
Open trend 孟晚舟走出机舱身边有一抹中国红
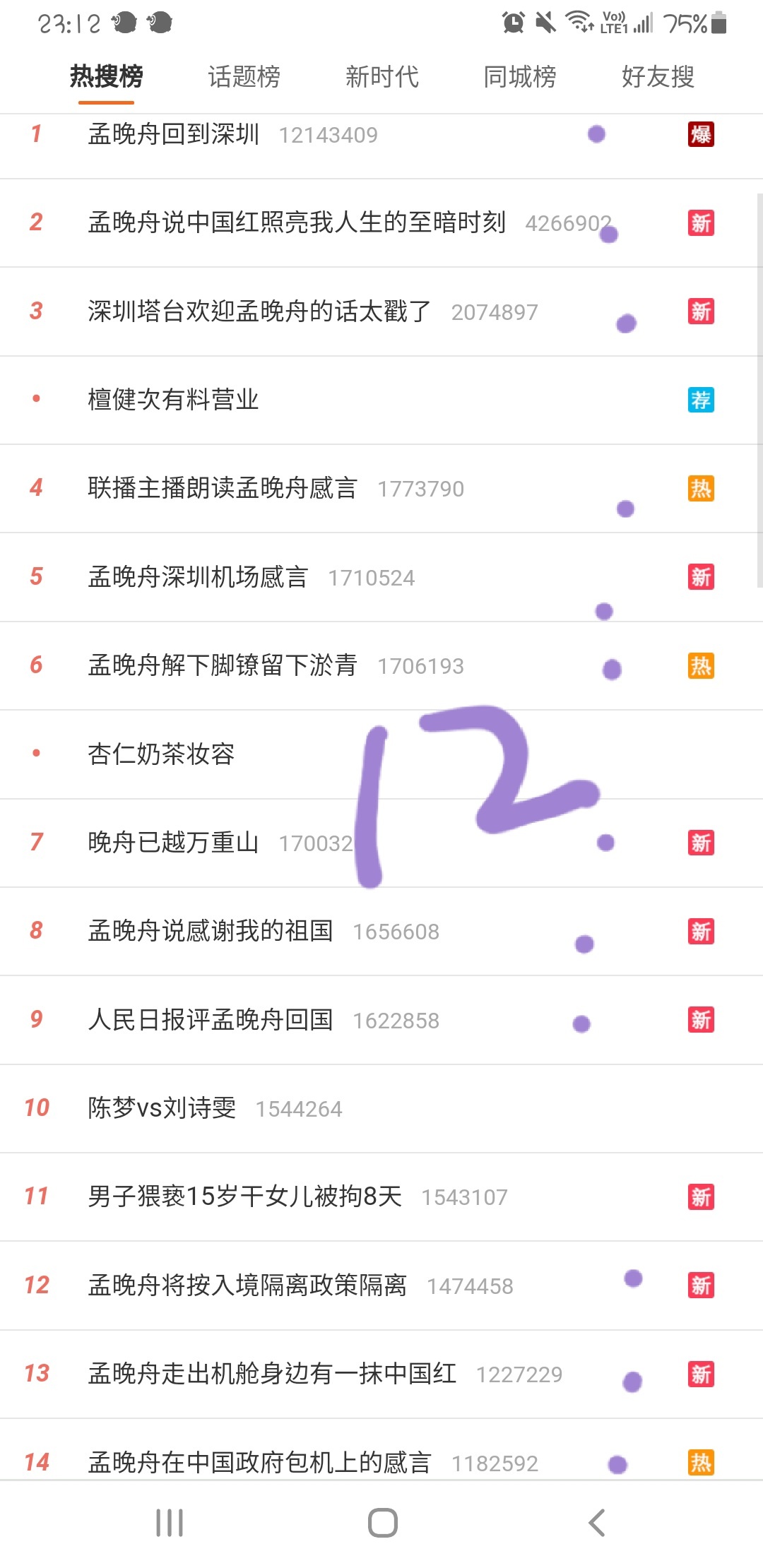coord(381,1374)
